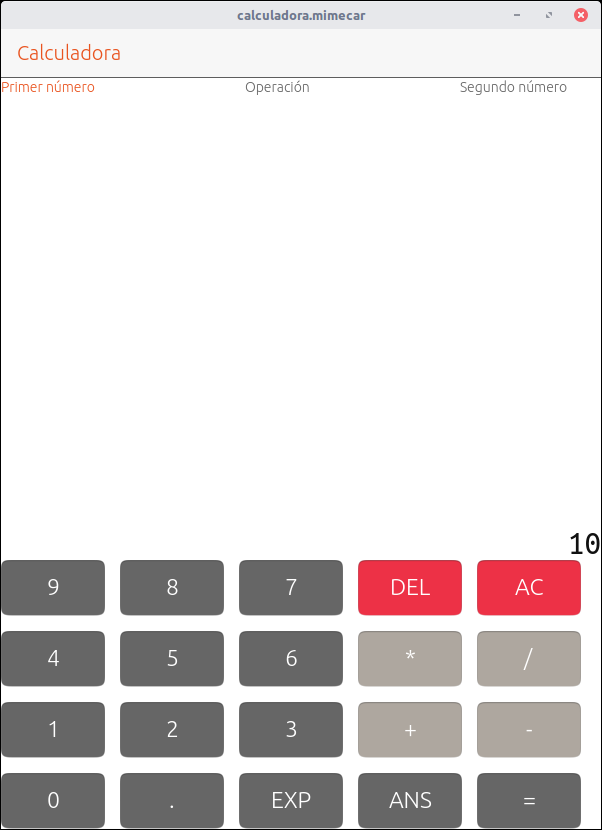Enter digit 4 on the keypad
This screenshot has width=602, height=830.
tap(53, 658)
